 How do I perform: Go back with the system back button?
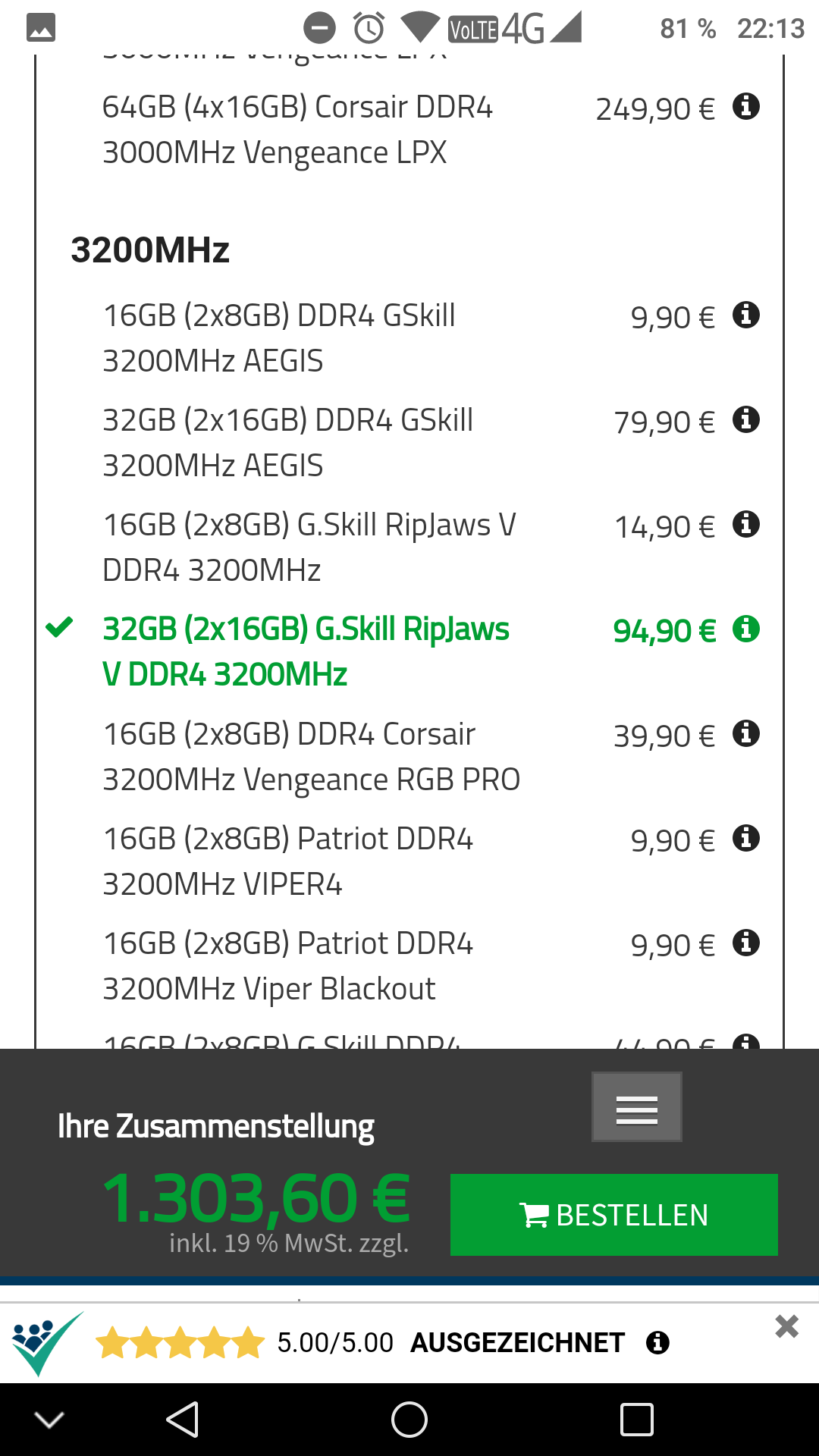tap(183, 1420)
